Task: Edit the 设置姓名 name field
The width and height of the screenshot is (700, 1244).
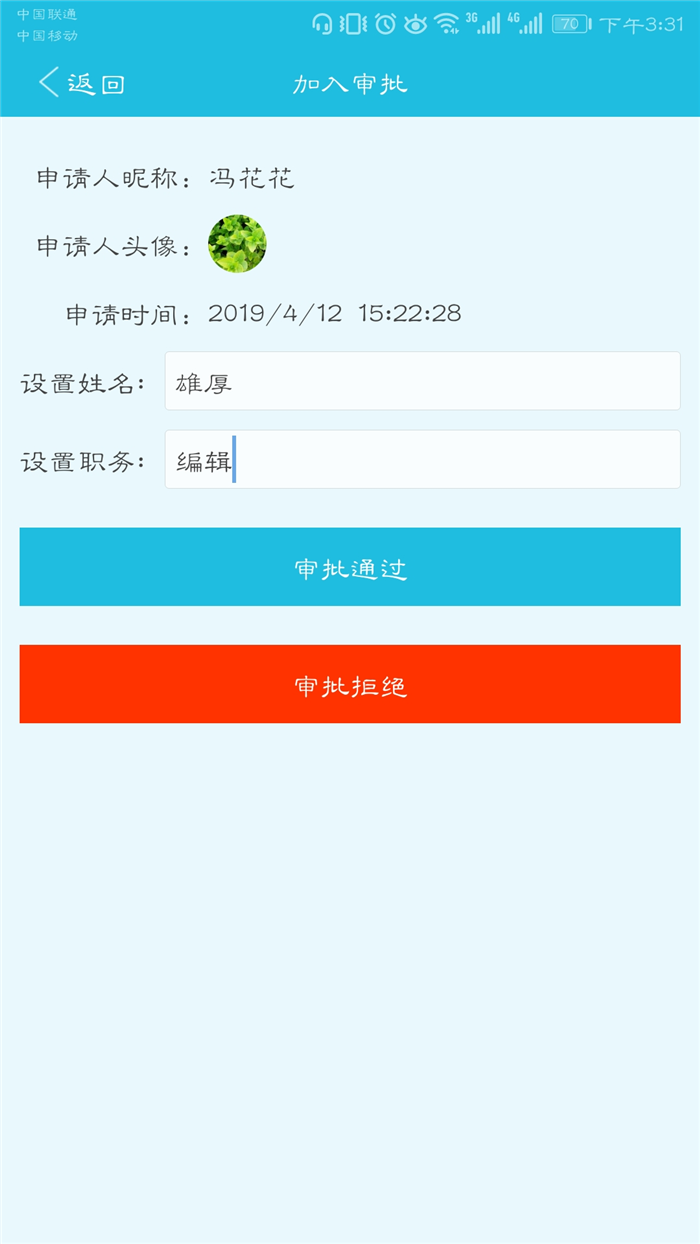Action: click(x=422, y=381)
